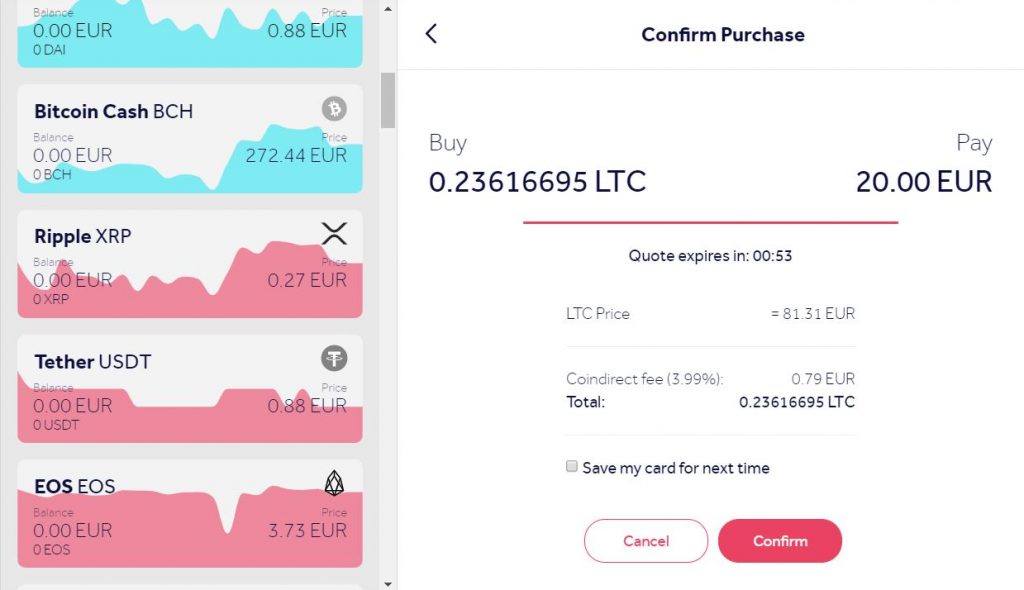The width and height of the screenshot is (1024, 590).
Task: Open the Ripple XRP wallet card
Action: coord(190,264)
